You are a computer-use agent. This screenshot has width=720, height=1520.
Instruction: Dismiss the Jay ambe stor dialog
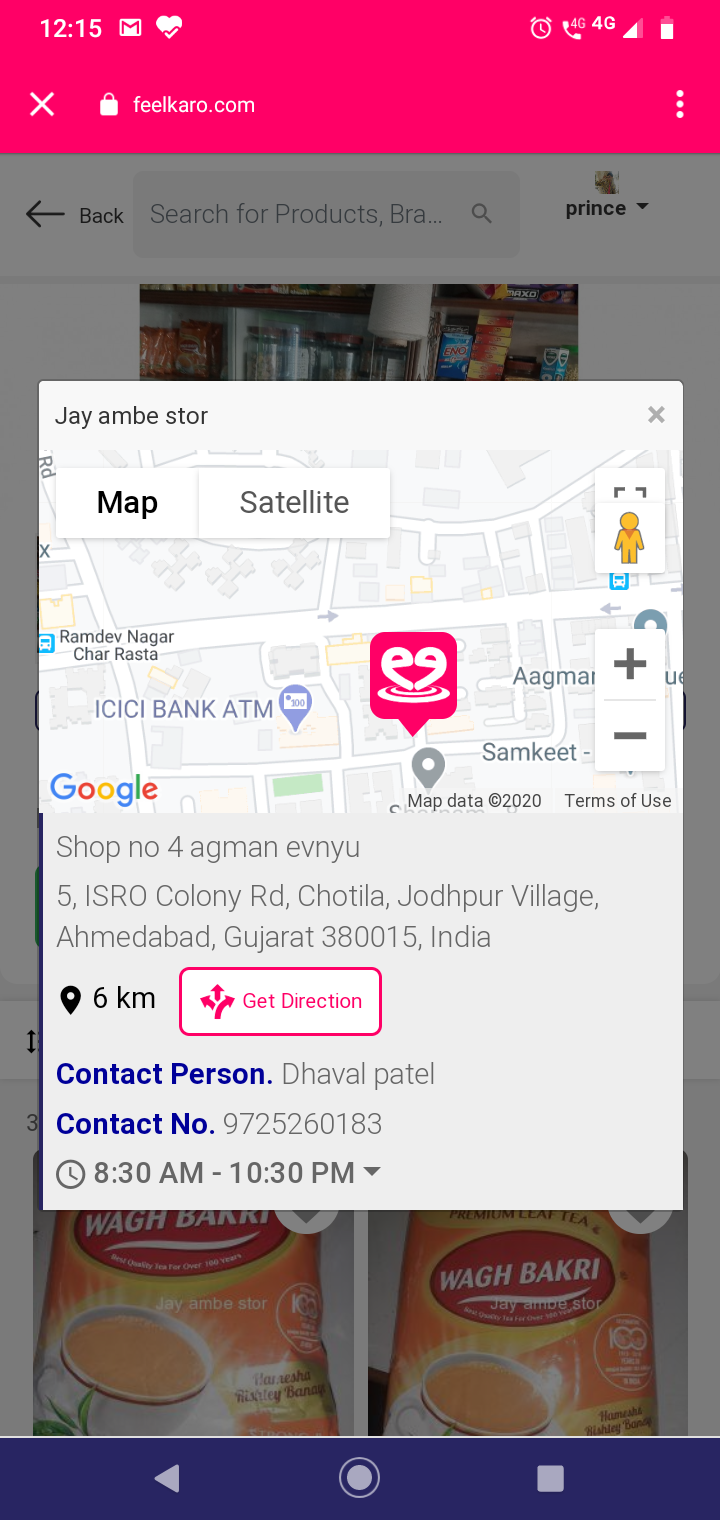tap(656, 415)
